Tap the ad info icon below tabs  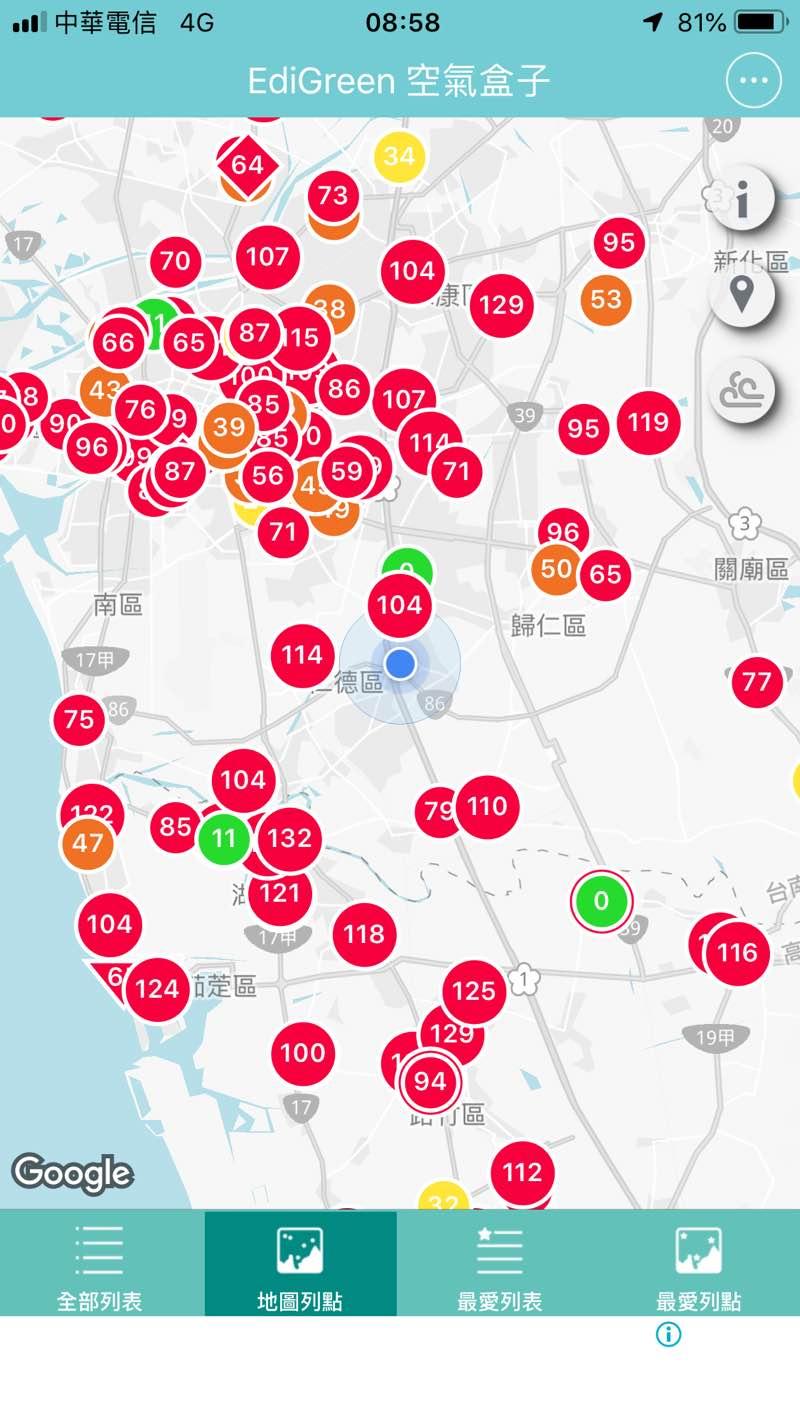[669, 1334]
